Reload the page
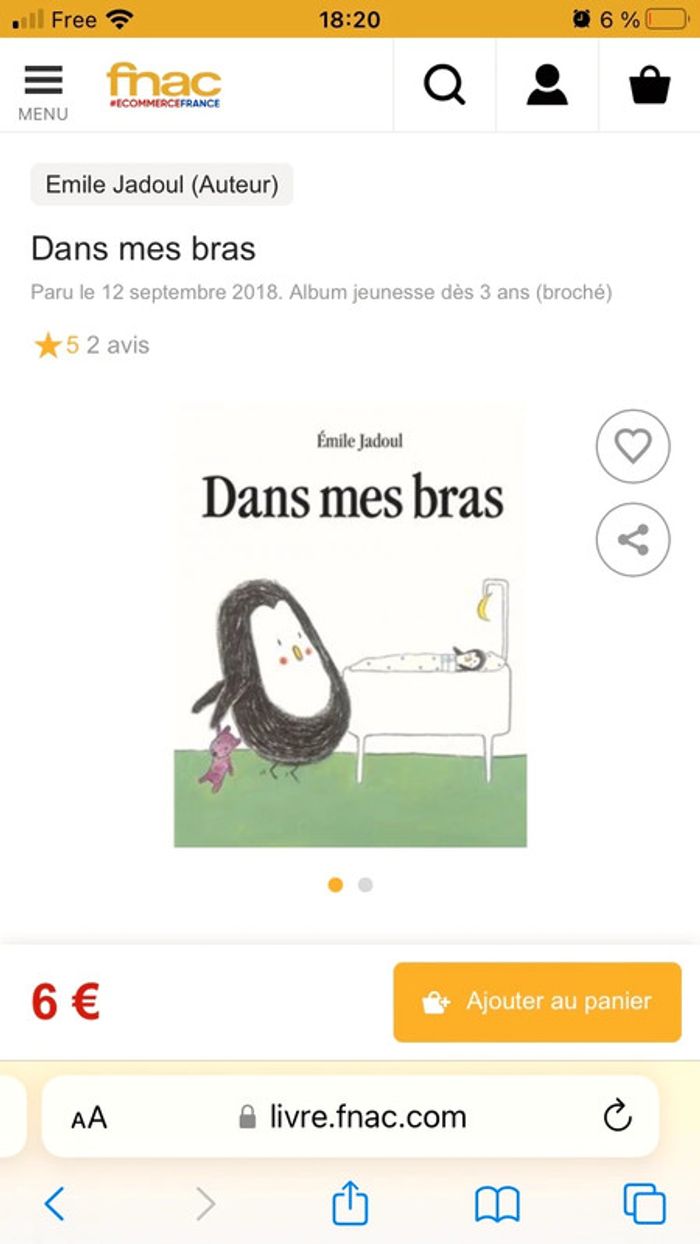 coord(618,1115)
